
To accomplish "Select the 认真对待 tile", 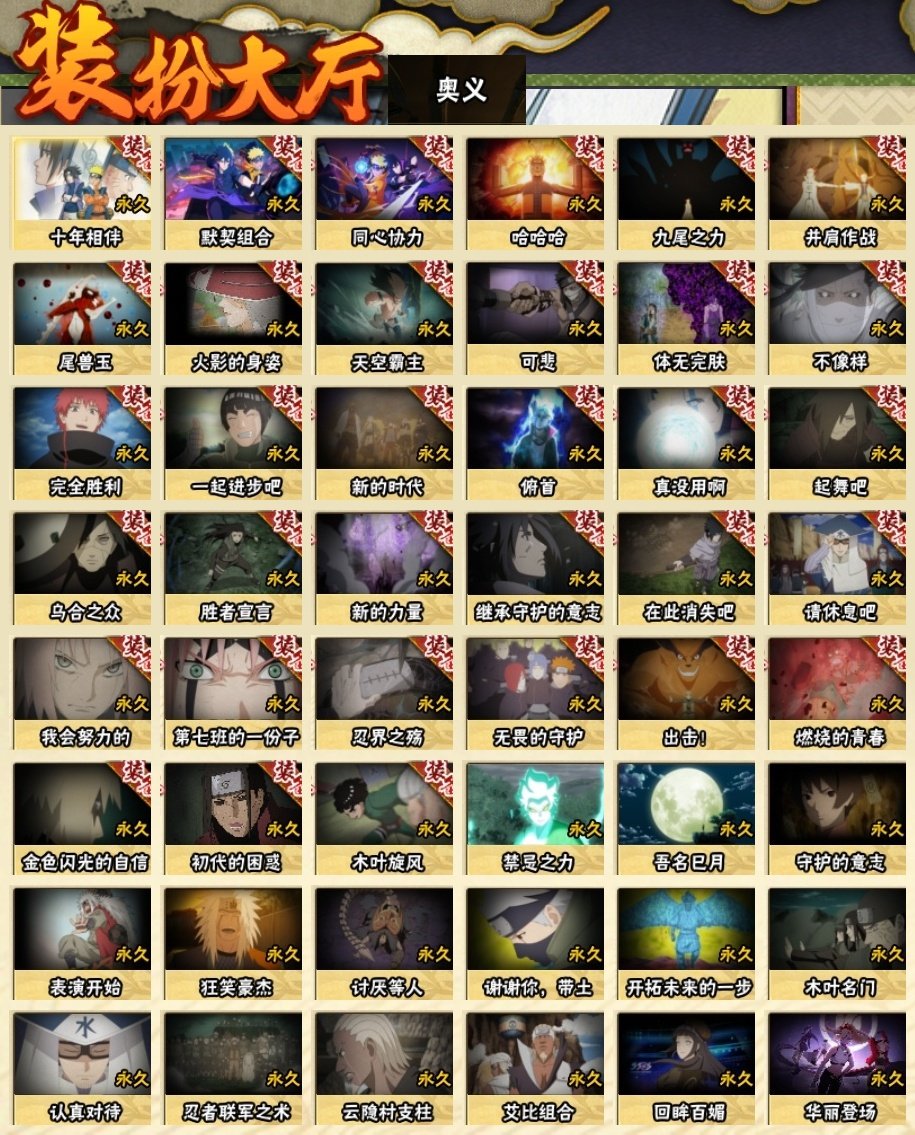I will tap(82, 1067).
